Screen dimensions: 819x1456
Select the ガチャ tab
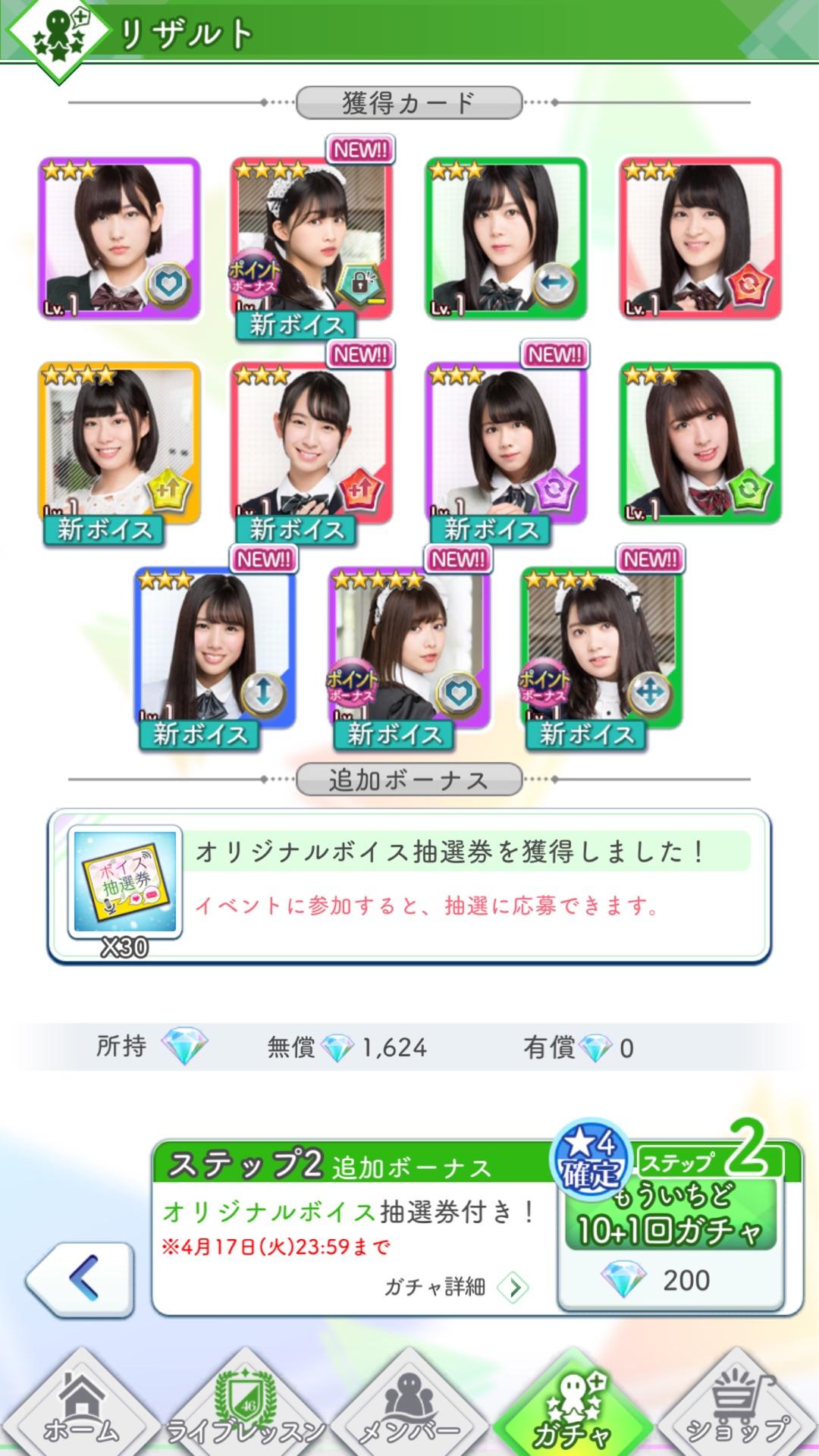pos(573,1410)
